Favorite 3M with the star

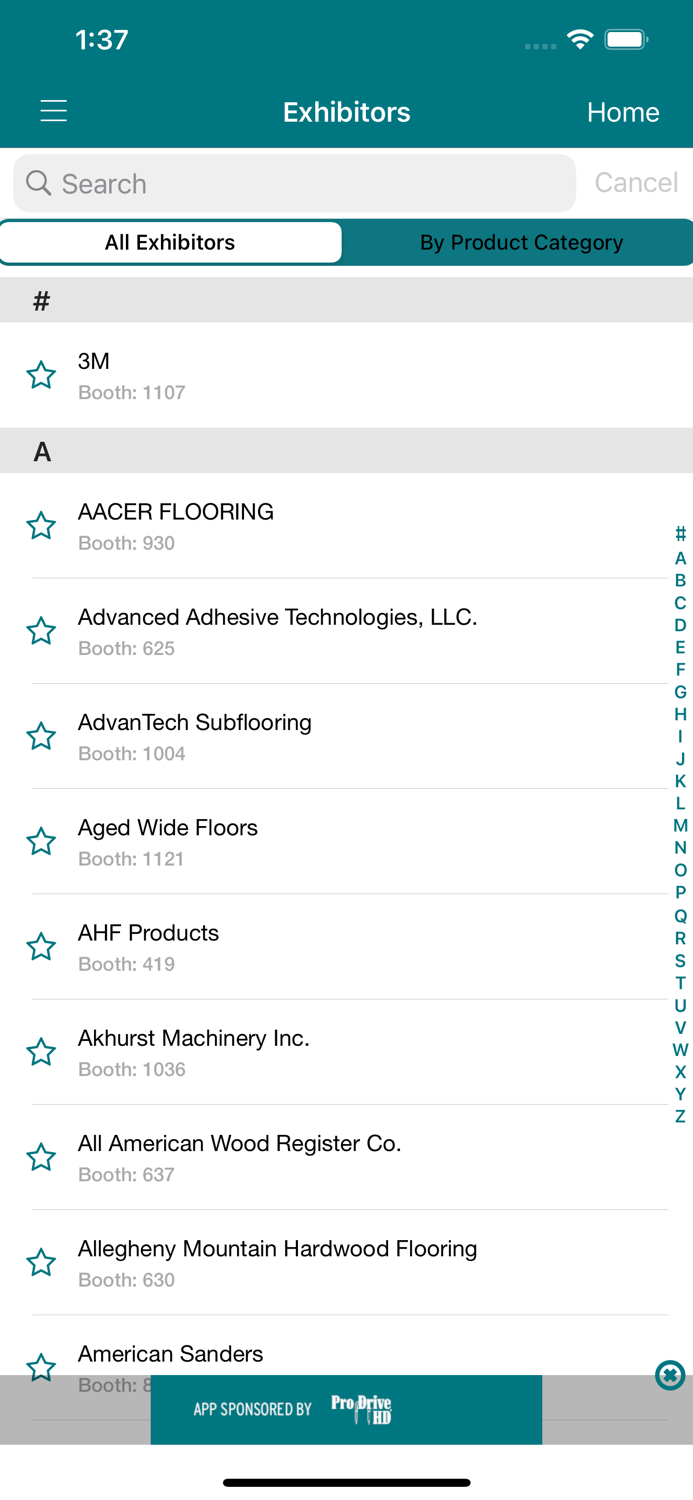tap(41, 375)
